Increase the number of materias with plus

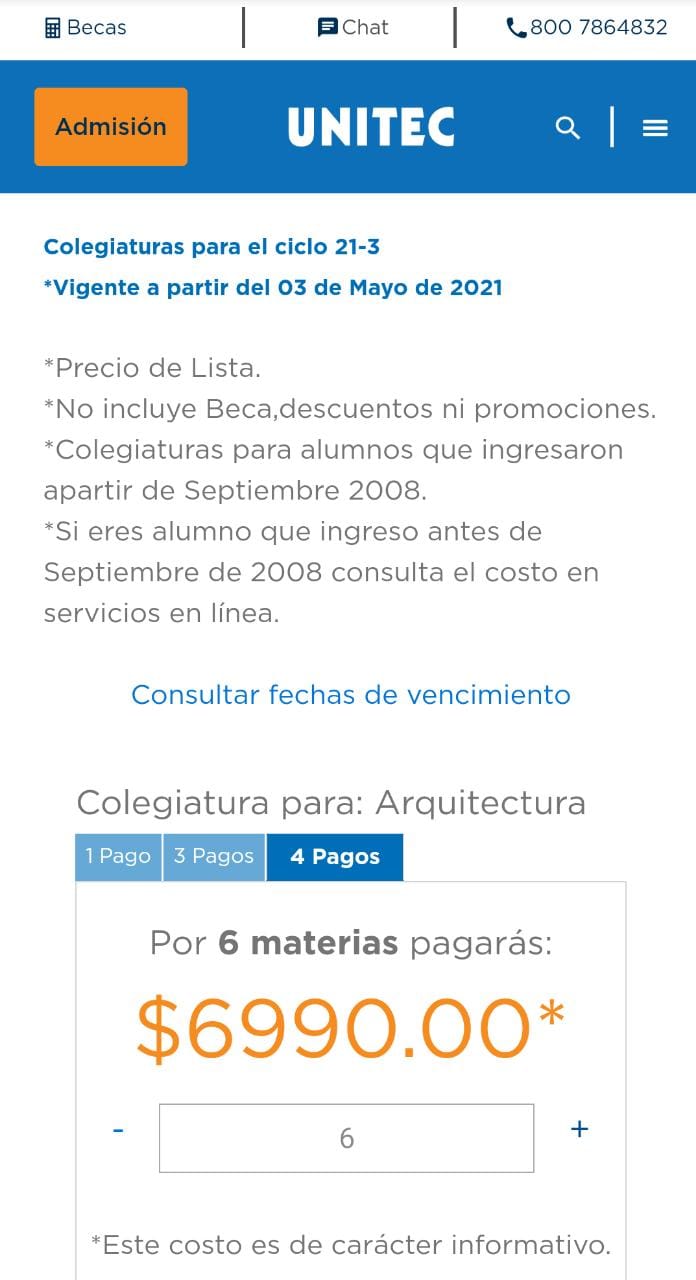[x=579, y=1130]
